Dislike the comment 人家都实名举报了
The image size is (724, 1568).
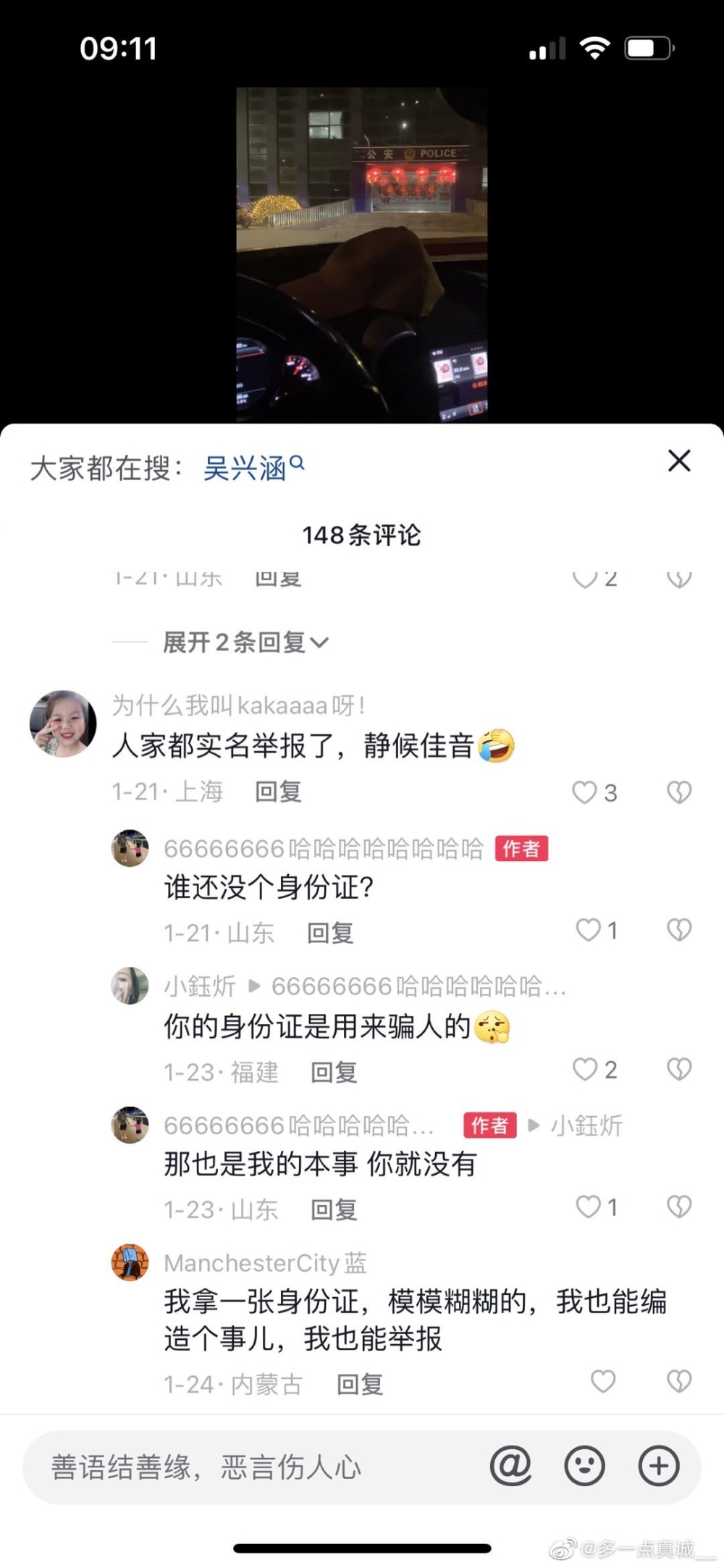[679, 792]
